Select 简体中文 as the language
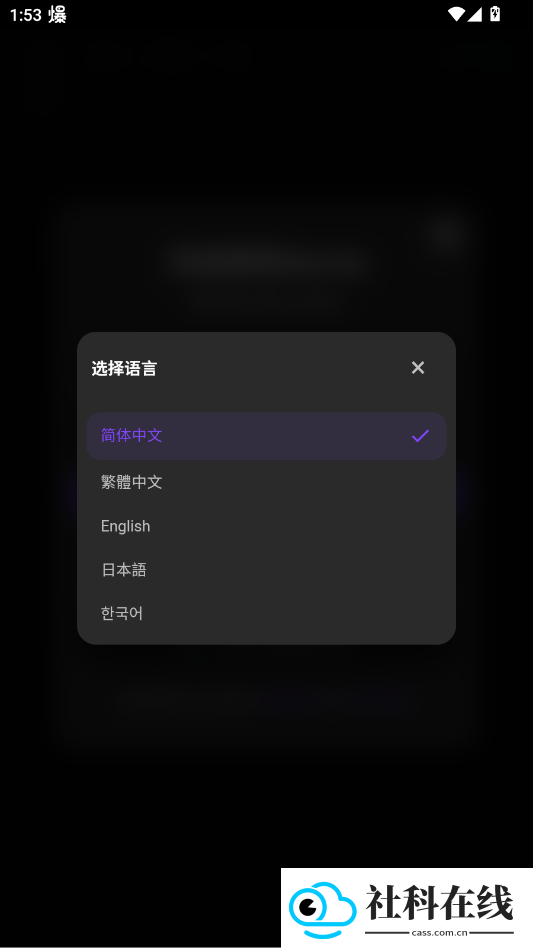Image resolution: width=533 pixels, height=948 pixels. pos(266,436)
